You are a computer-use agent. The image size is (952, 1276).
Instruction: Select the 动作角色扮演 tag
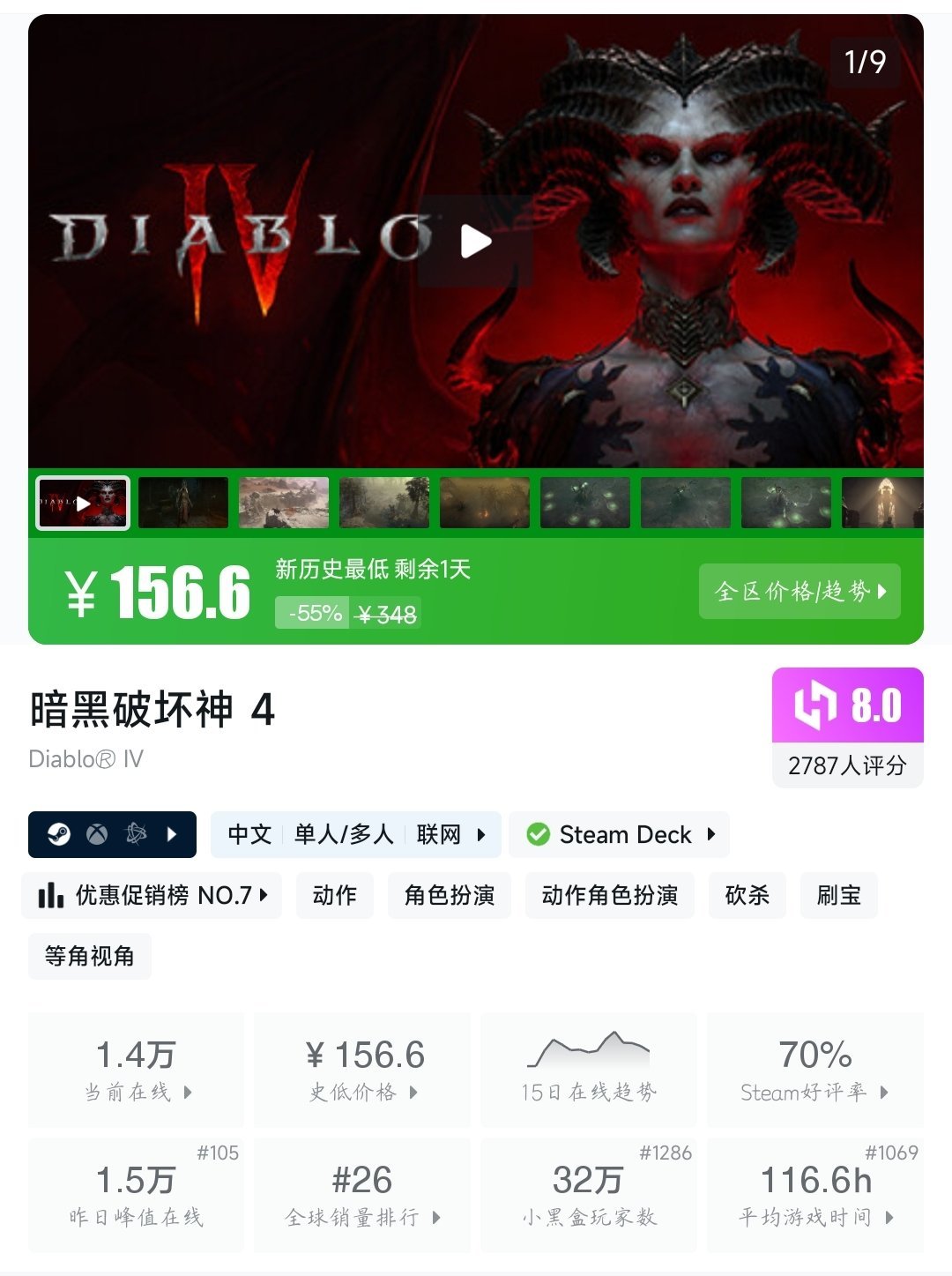pos(609,896)
